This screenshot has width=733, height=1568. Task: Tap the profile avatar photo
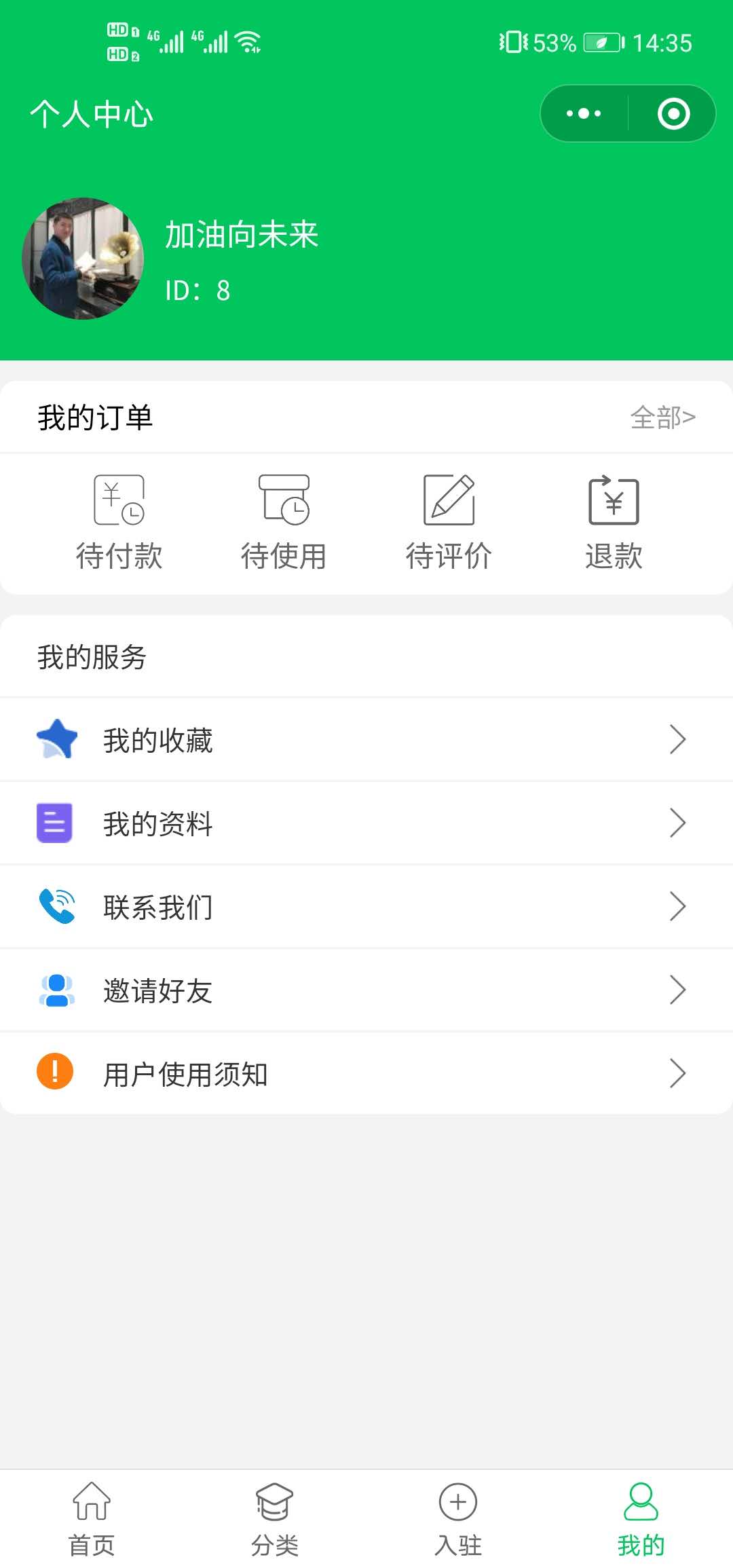click(x=83, y=258)
